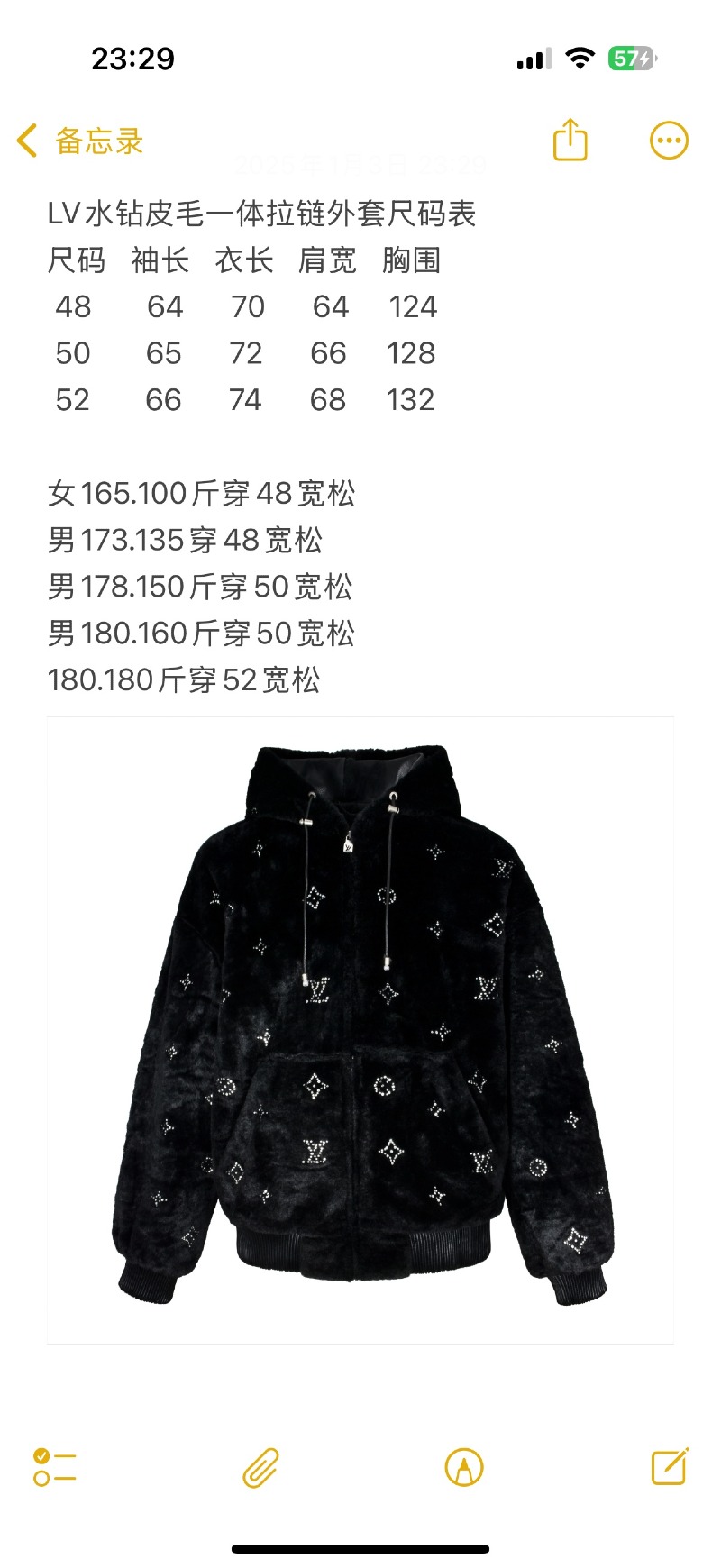Share this note
This screenshot has width=721, height=1568.
click(570, 141)
